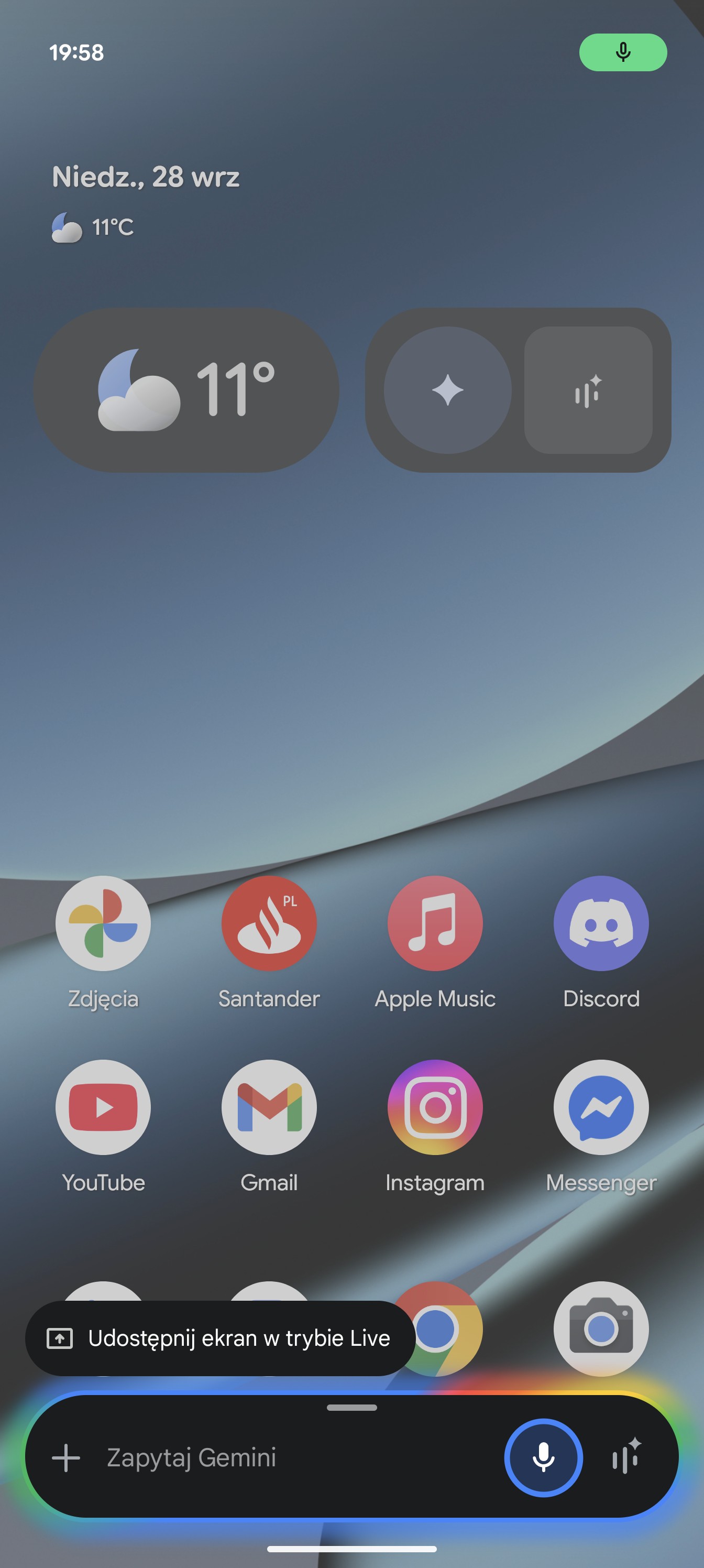Open Instagram
This screenshot has width=704, height=1568.
click(435, 1107)
